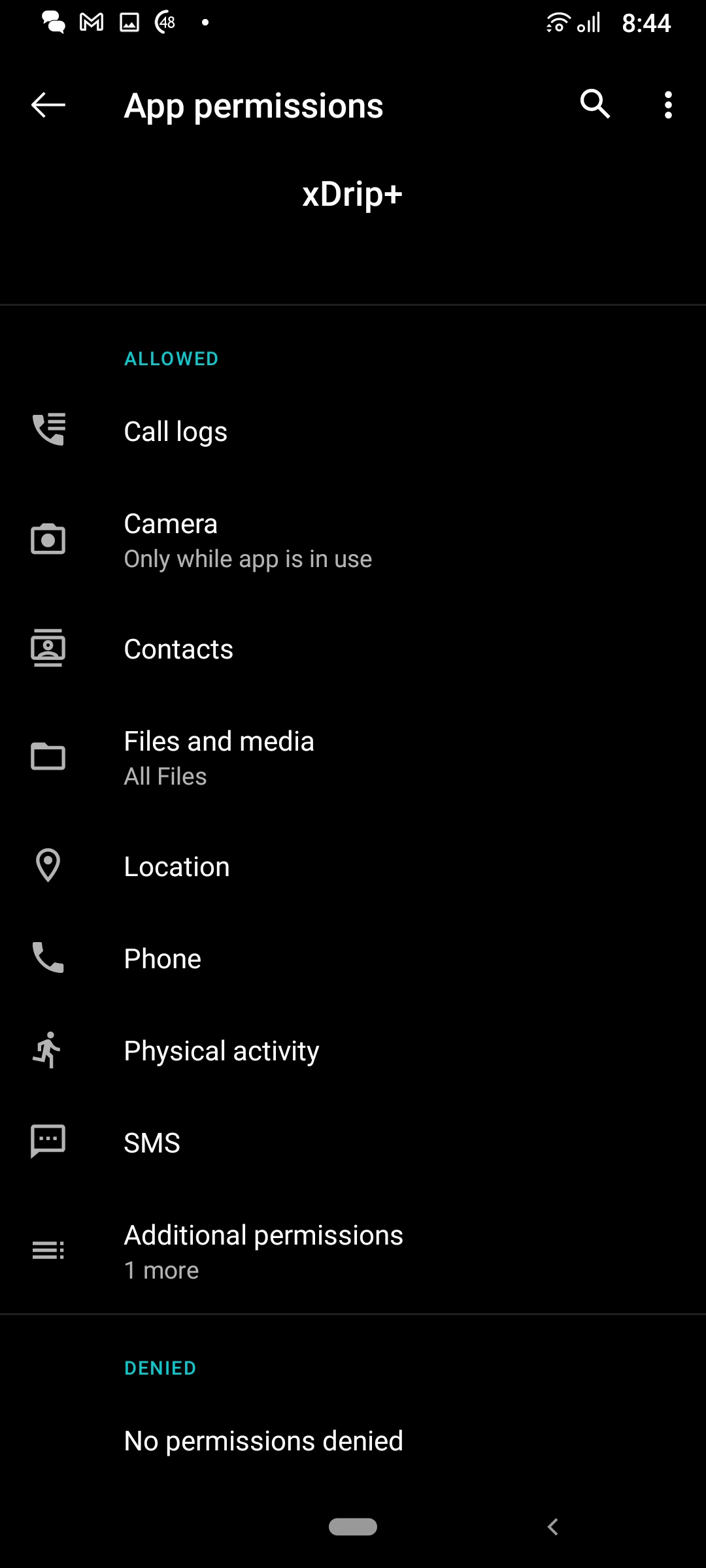Open the overflow three-dot menu
Screen dimensions: 706x1568
pos(667,105)
